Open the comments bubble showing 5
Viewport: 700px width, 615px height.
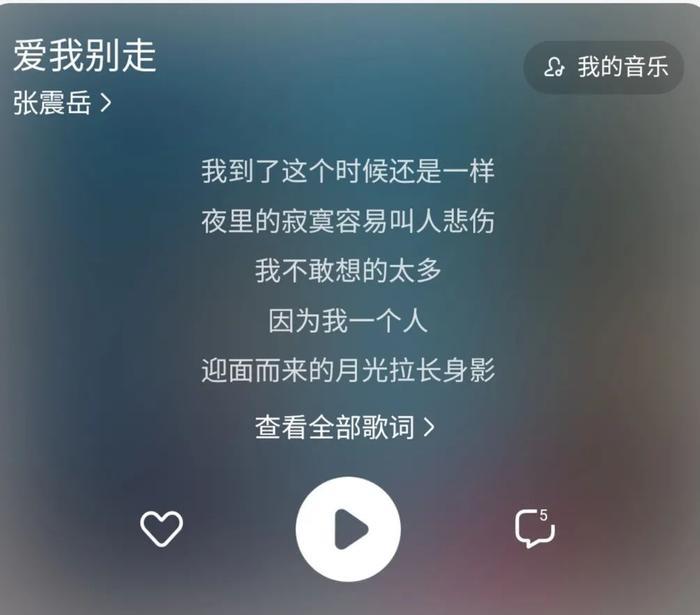pos(533,528)
